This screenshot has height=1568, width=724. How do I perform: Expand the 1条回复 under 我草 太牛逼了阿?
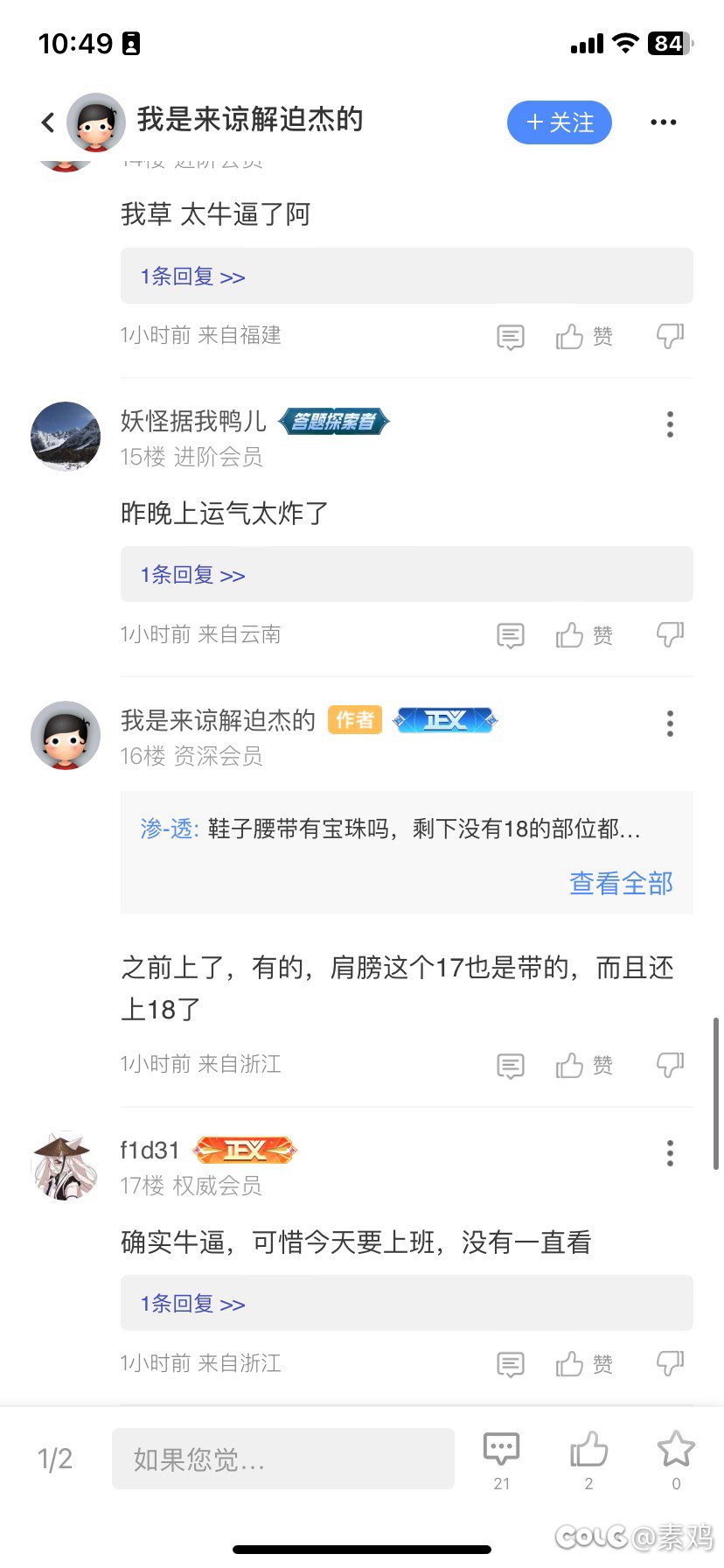pyautogui.click(x=407, y=276)
